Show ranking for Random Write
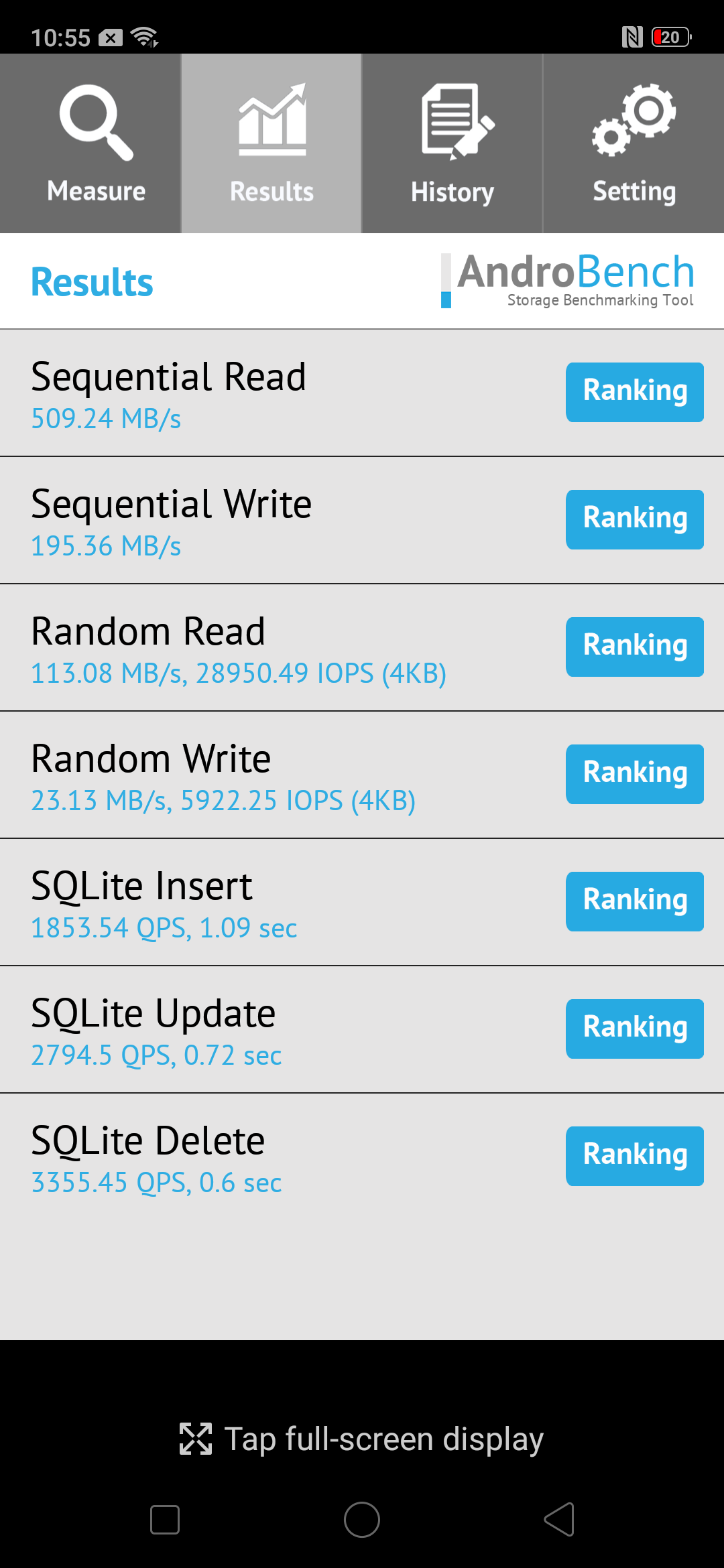The height and width of the screenshot is (1568, 724). pos(634,774)
